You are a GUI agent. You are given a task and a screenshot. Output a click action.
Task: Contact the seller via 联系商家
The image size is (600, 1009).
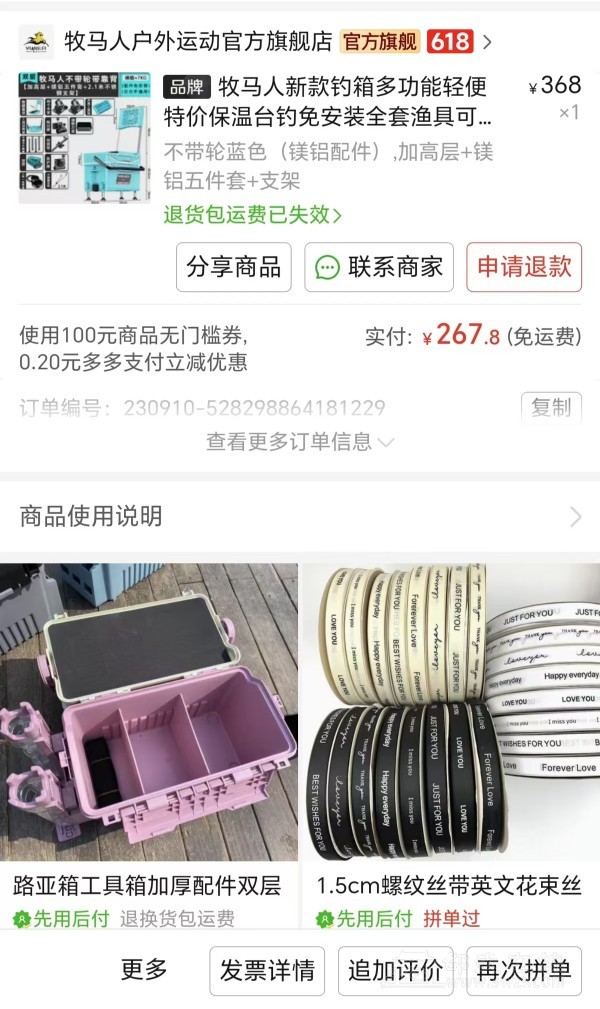pyautogui.click(x=379, y=267)
